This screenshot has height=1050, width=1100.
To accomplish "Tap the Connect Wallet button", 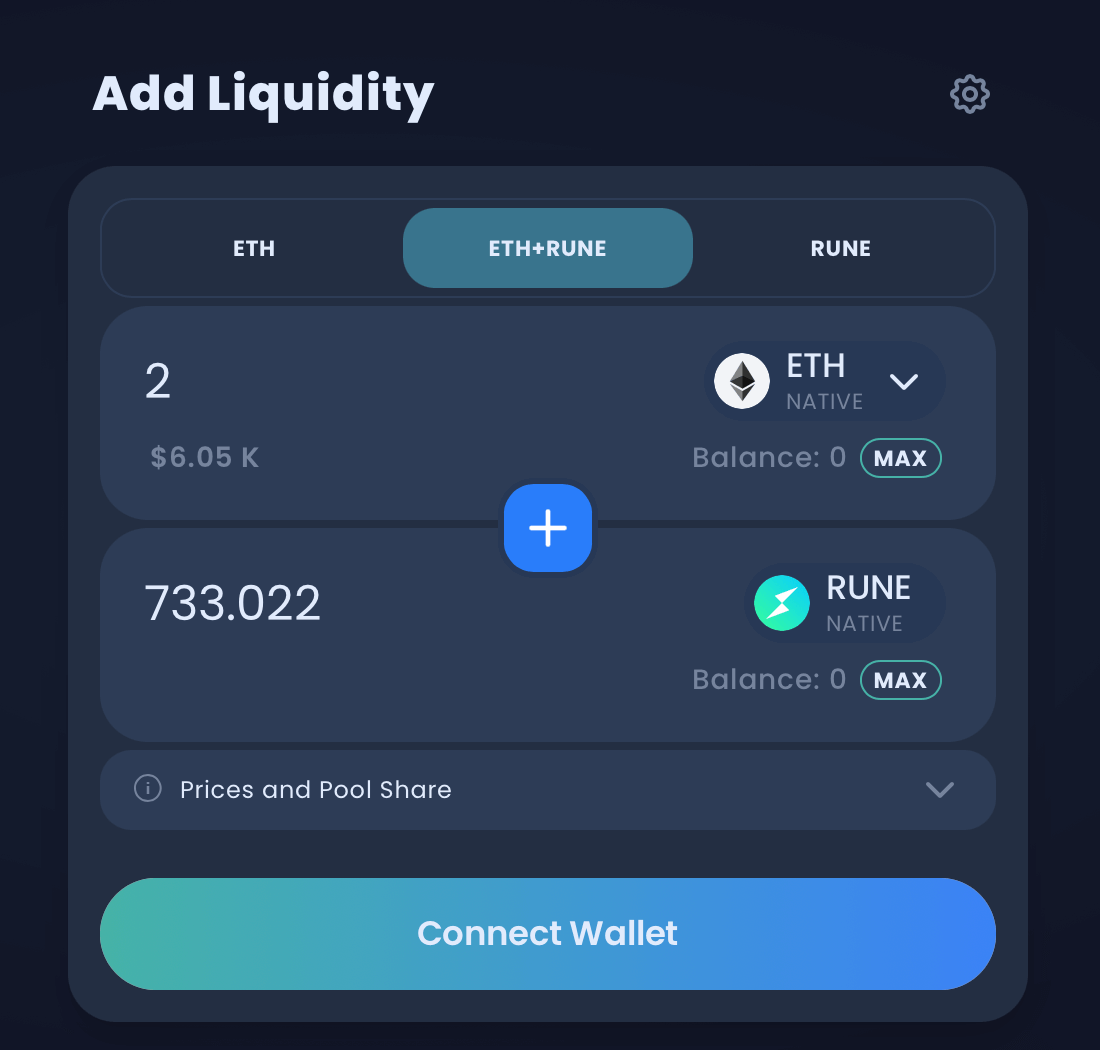I will click(547, 934).
